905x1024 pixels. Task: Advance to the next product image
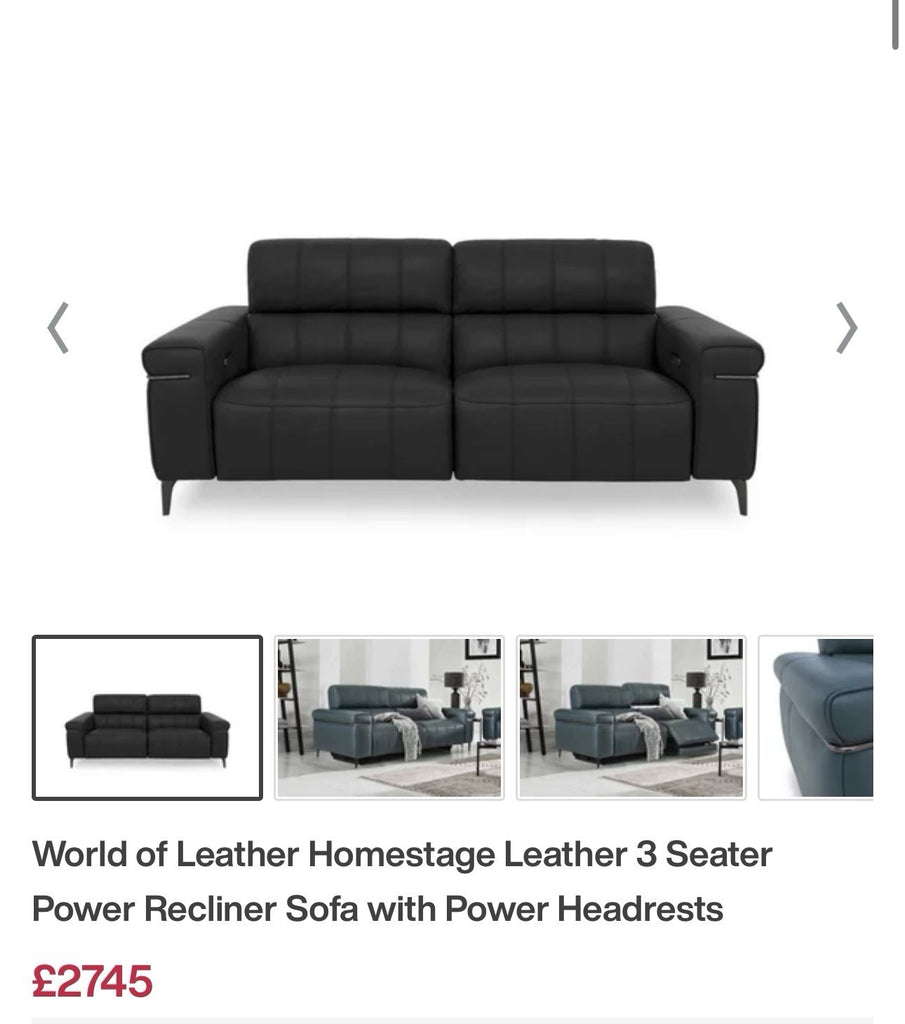point(846,328)
